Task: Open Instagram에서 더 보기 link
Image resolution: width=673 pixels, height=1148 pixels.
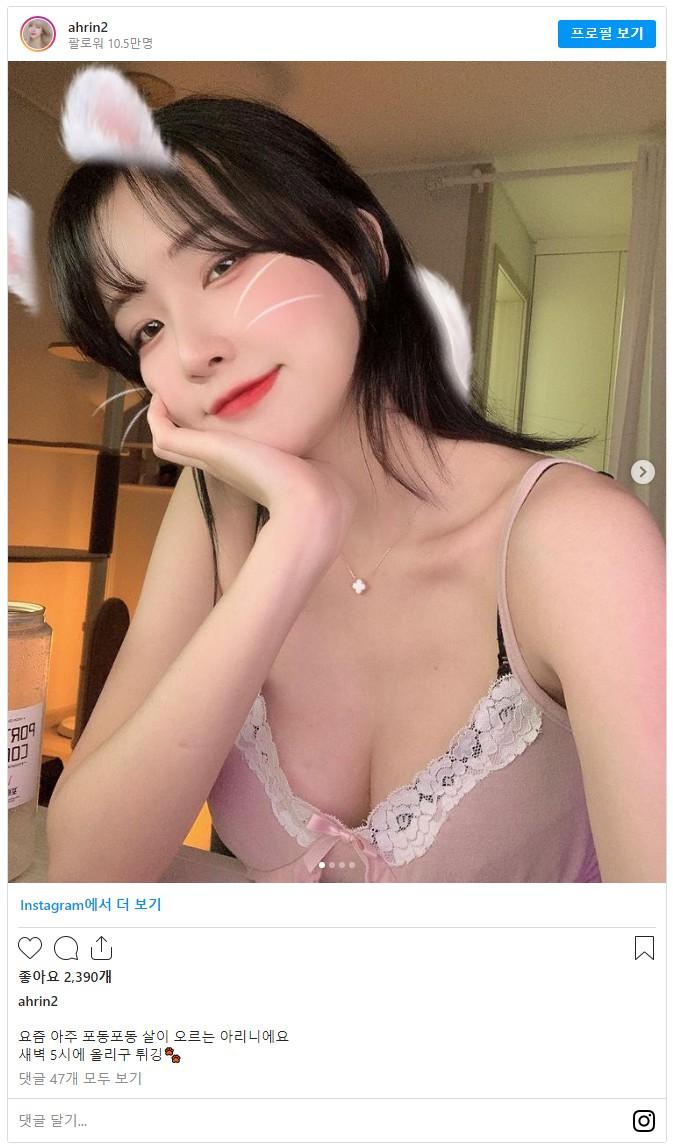Action: (90, 905)
